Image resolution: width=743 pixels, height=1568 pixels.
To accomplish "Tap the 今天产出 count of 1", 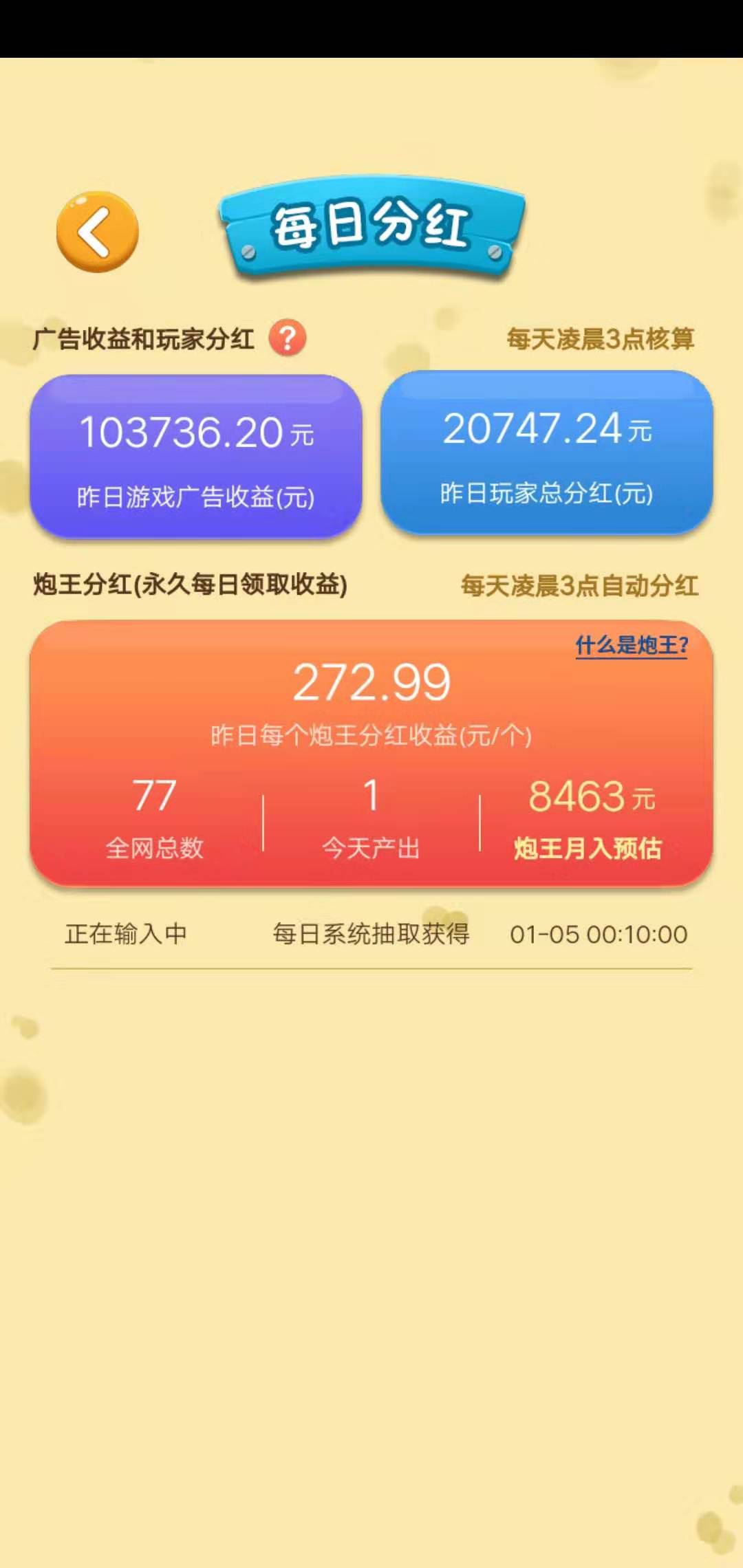I will coord(372,798).
